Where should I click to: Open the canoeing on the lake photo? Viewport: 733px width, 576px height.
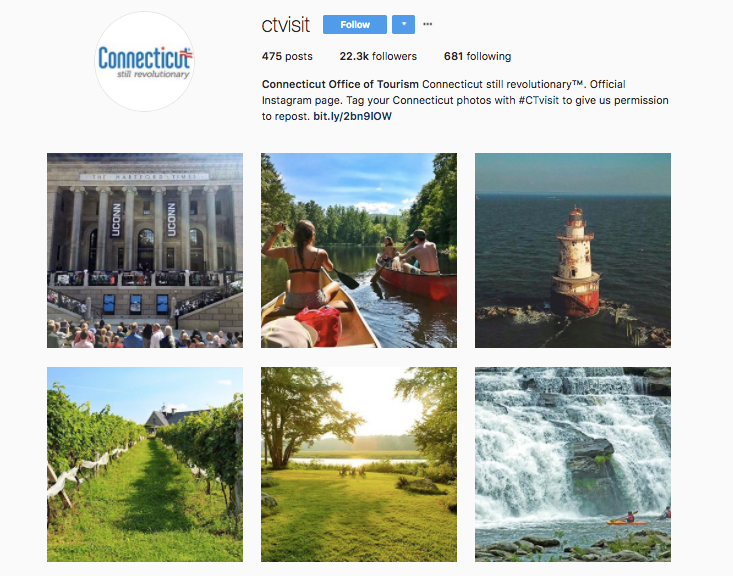point(359,250)
